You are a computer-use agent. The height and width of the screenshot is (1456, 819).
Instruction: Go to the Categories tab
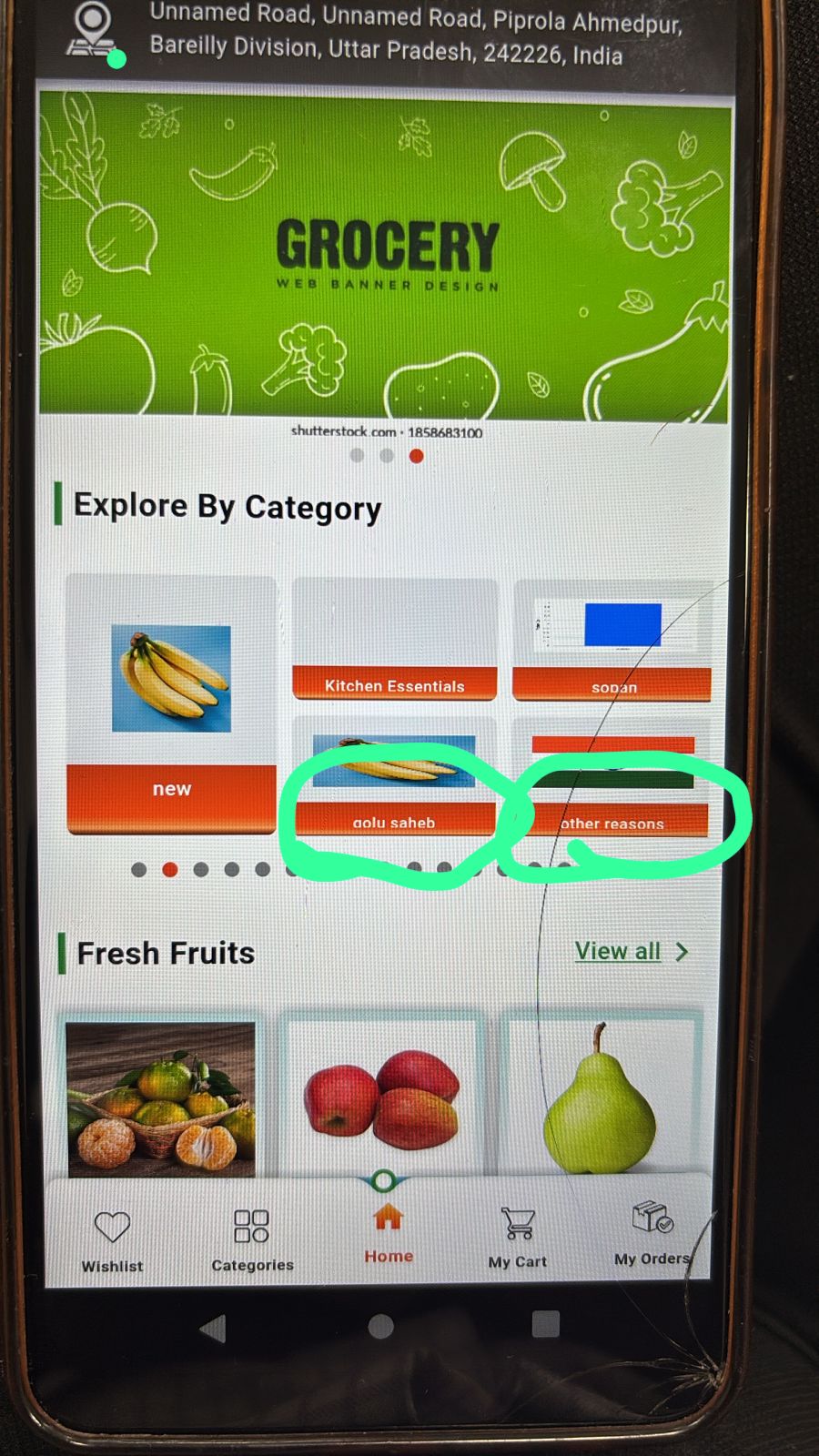pos(252,1239)
